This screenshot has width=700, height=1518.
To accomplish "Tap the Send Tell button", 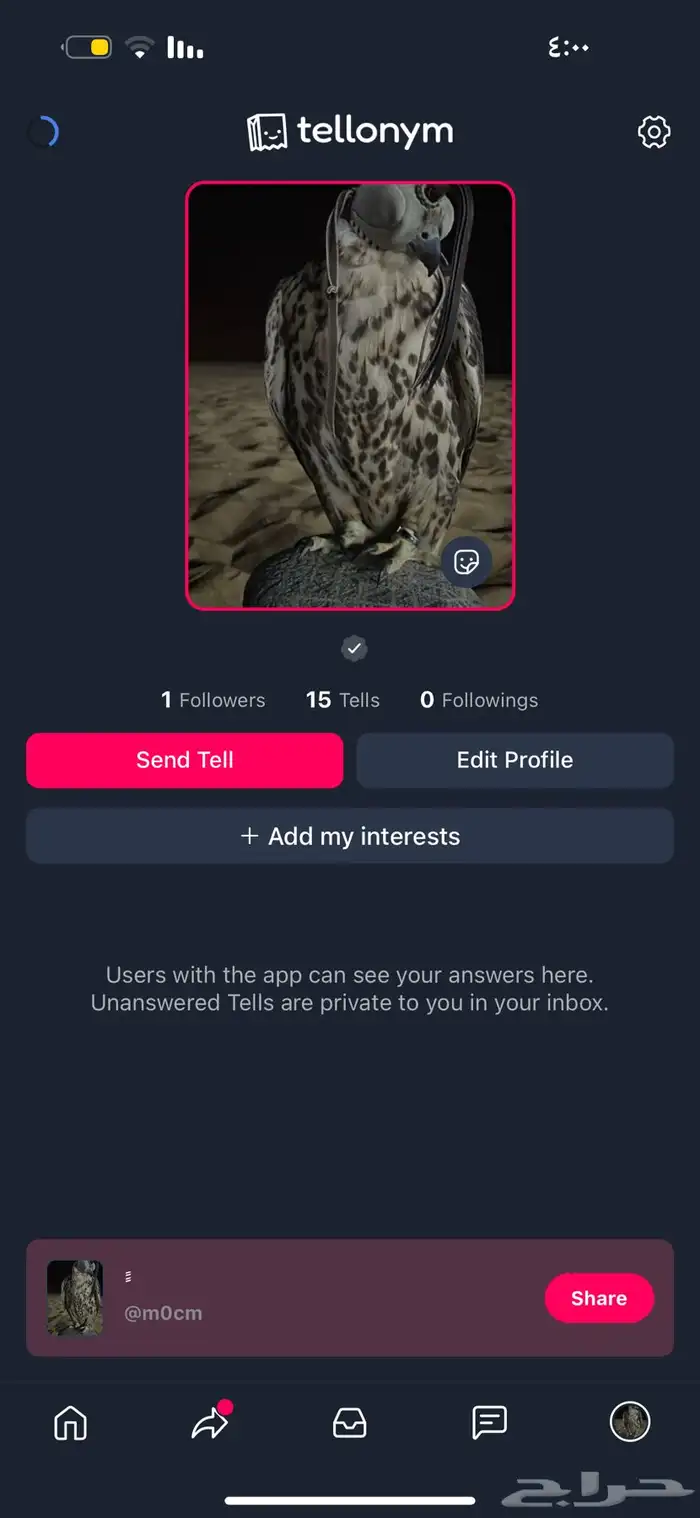I will [185, 760].
